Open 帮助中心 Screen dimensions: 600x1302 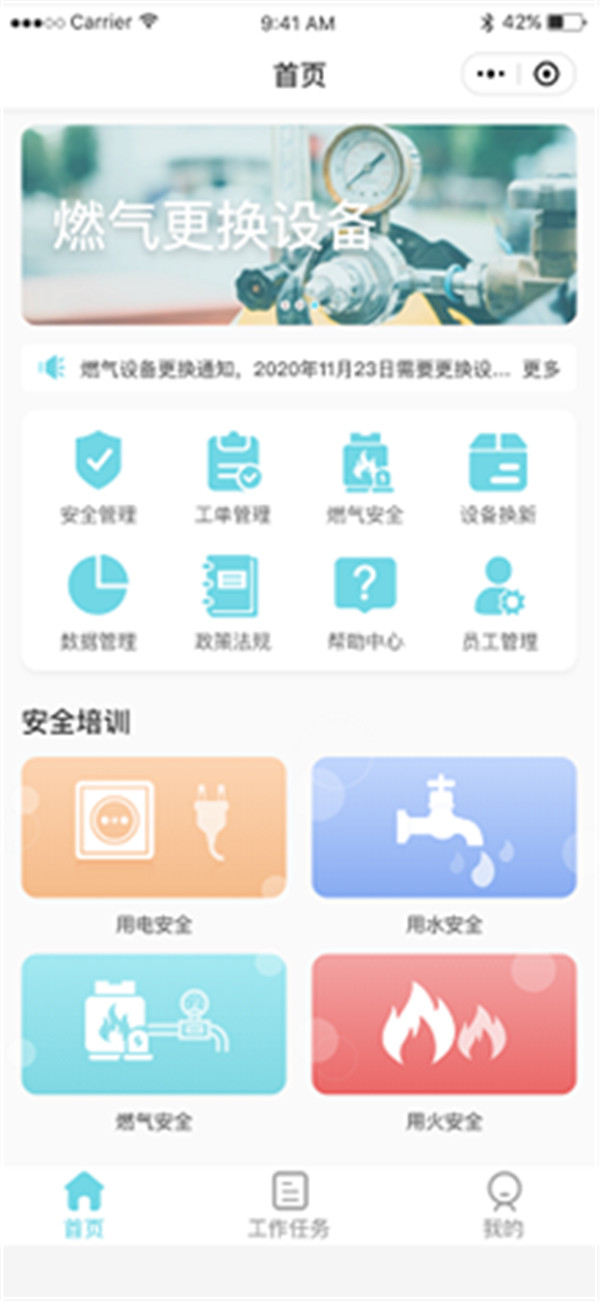click(x=365, y=601)
